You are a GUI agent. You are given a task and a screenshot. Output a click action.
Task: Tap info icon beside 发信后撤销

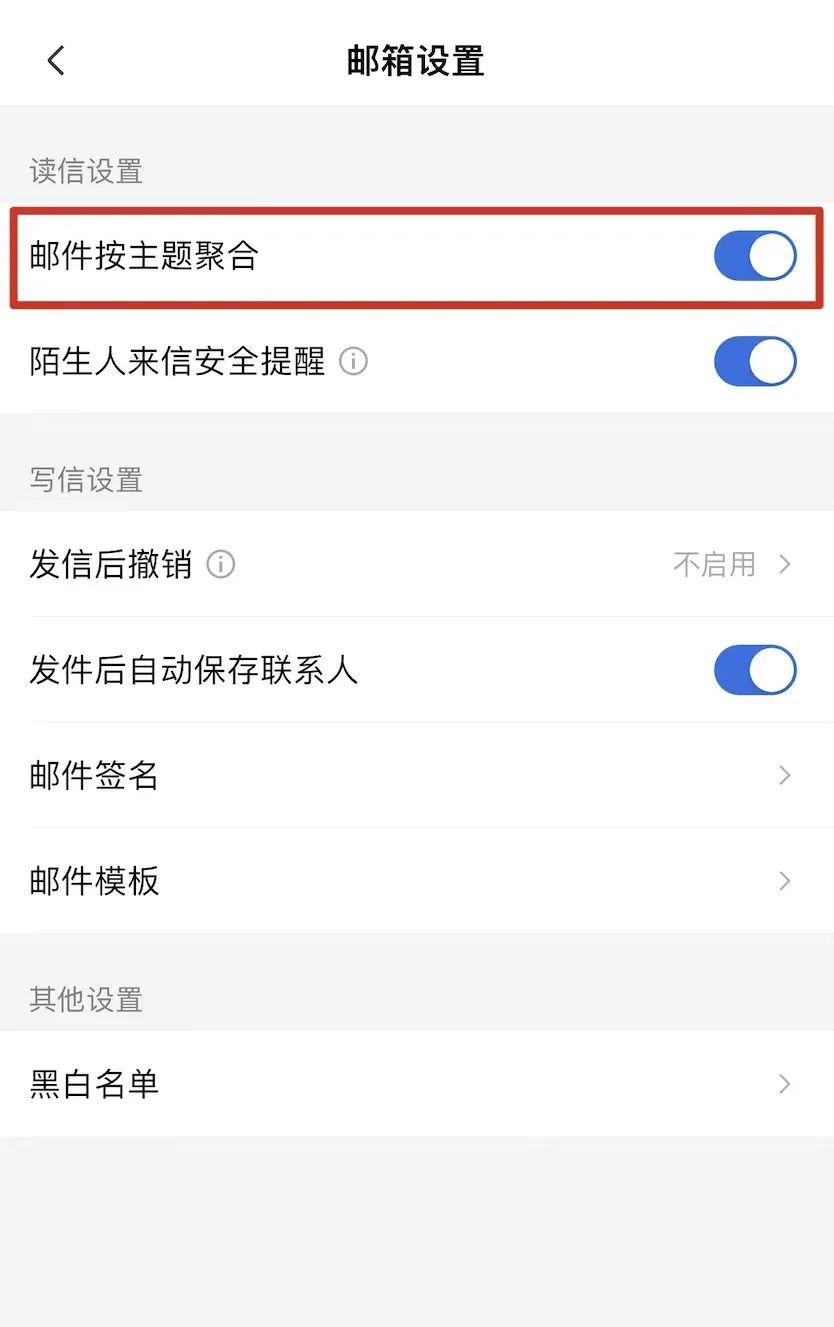(220, 565)
